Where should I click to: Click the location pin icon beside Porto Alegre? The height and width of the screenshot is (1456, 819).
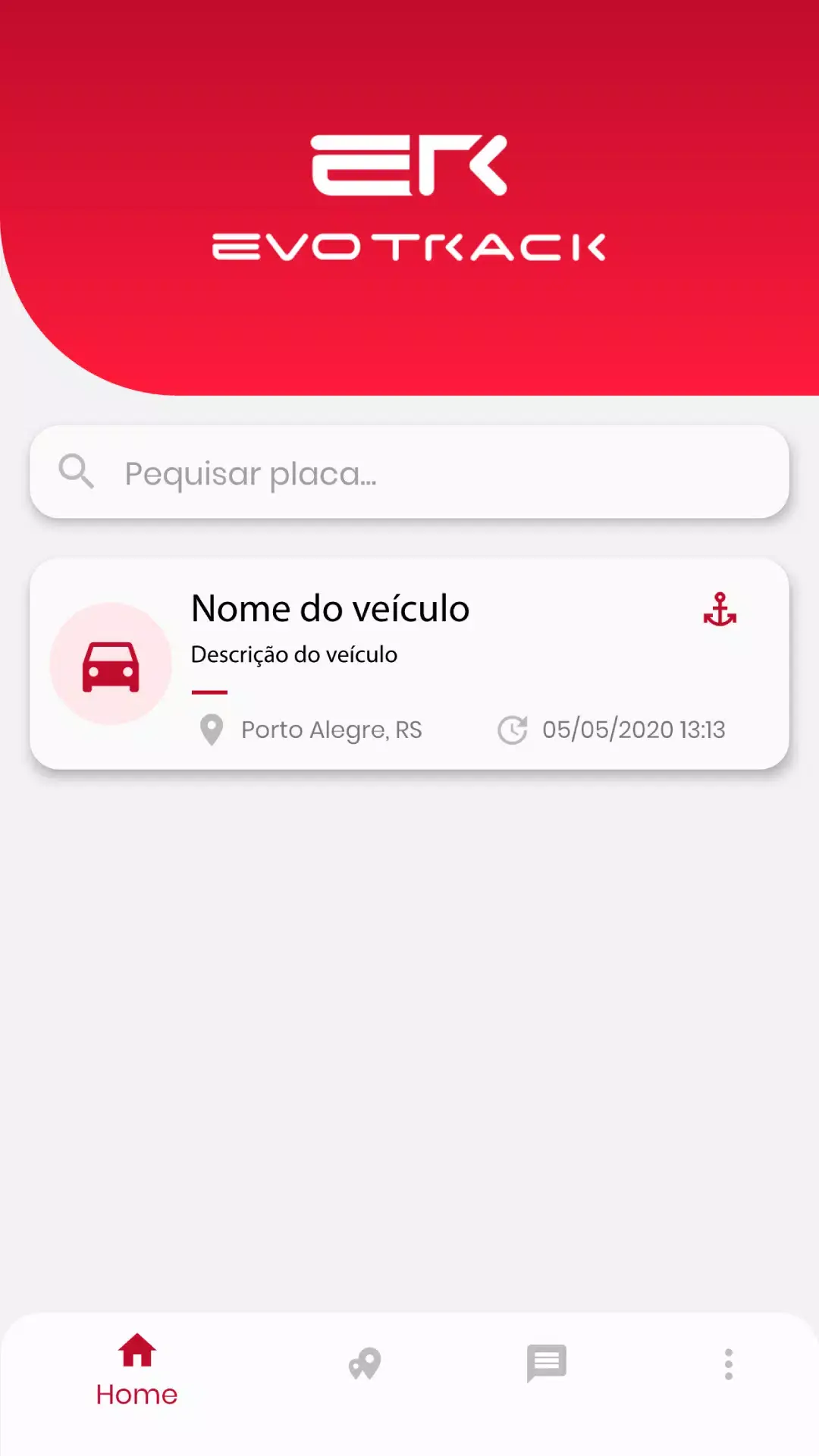coord(211,730)
